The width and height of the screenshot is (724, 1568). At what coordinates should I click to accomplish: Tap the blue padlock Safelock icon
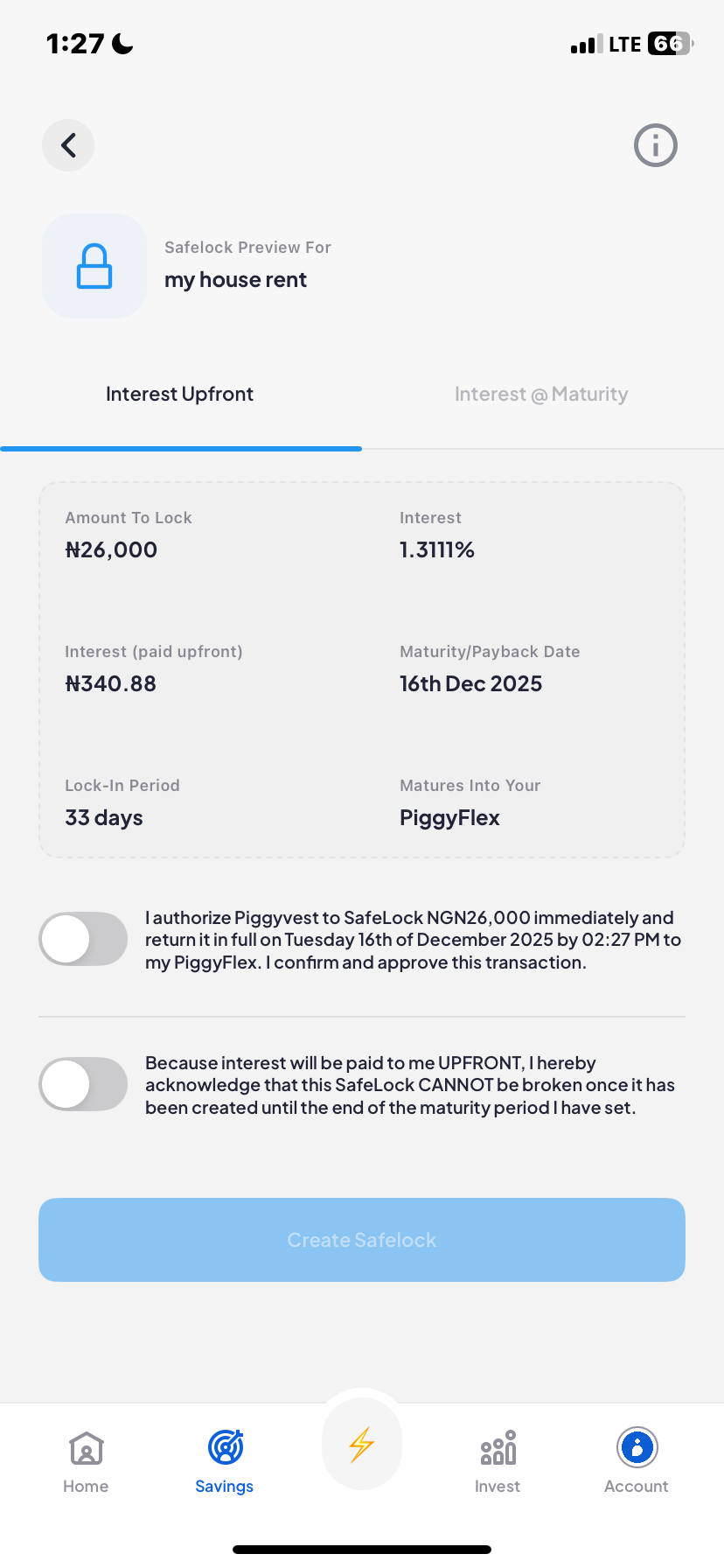tap(94, 265)
